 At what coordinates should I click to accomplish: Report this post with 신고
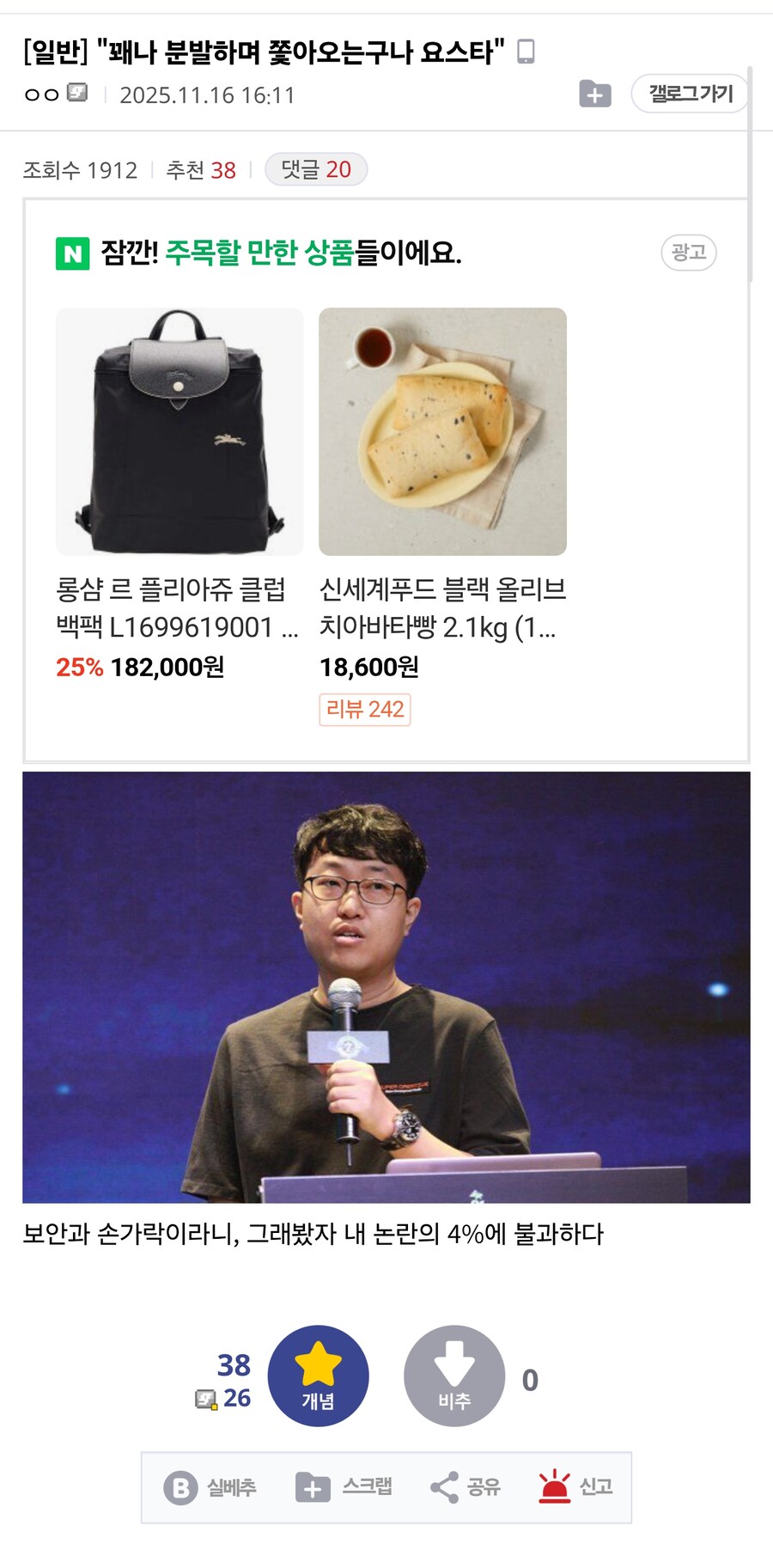click(x=575, y=1487)
